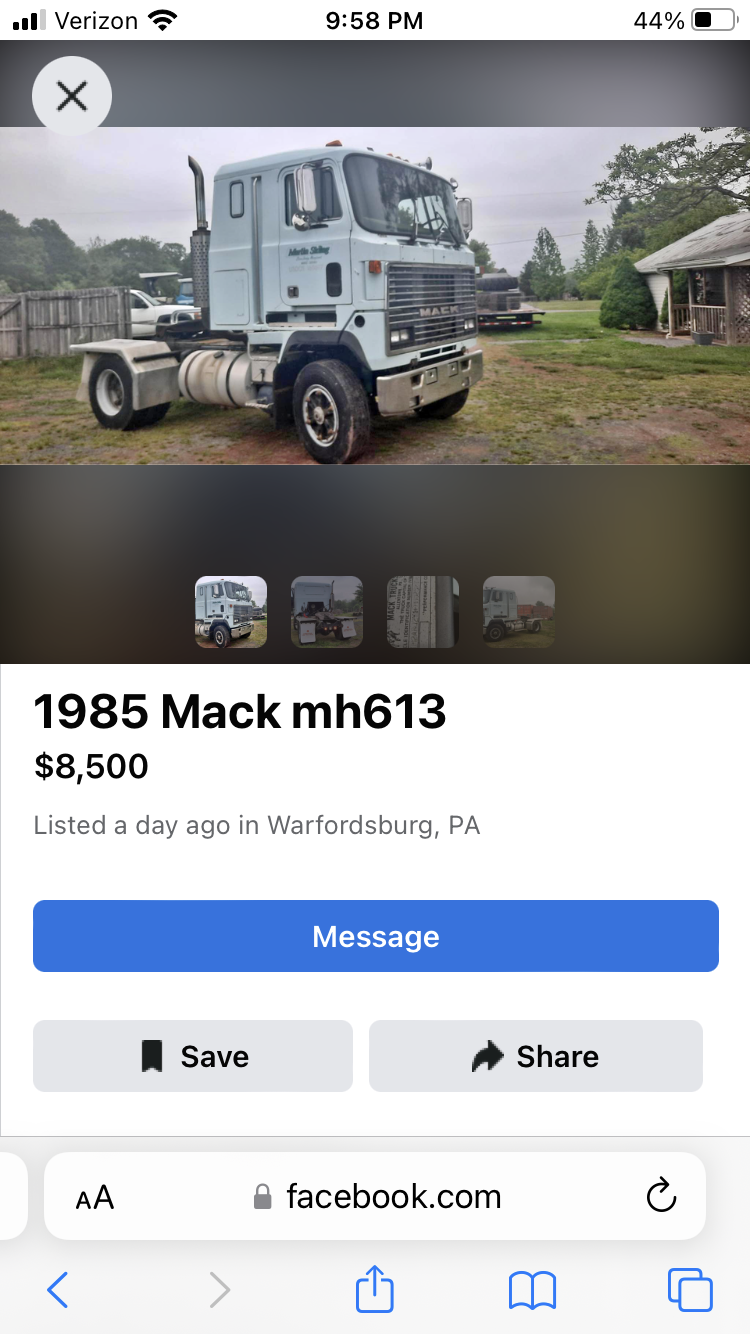Close the listing photo viewer
The height and width of the screenshot is (1334, 750).
tap(72, 96)
